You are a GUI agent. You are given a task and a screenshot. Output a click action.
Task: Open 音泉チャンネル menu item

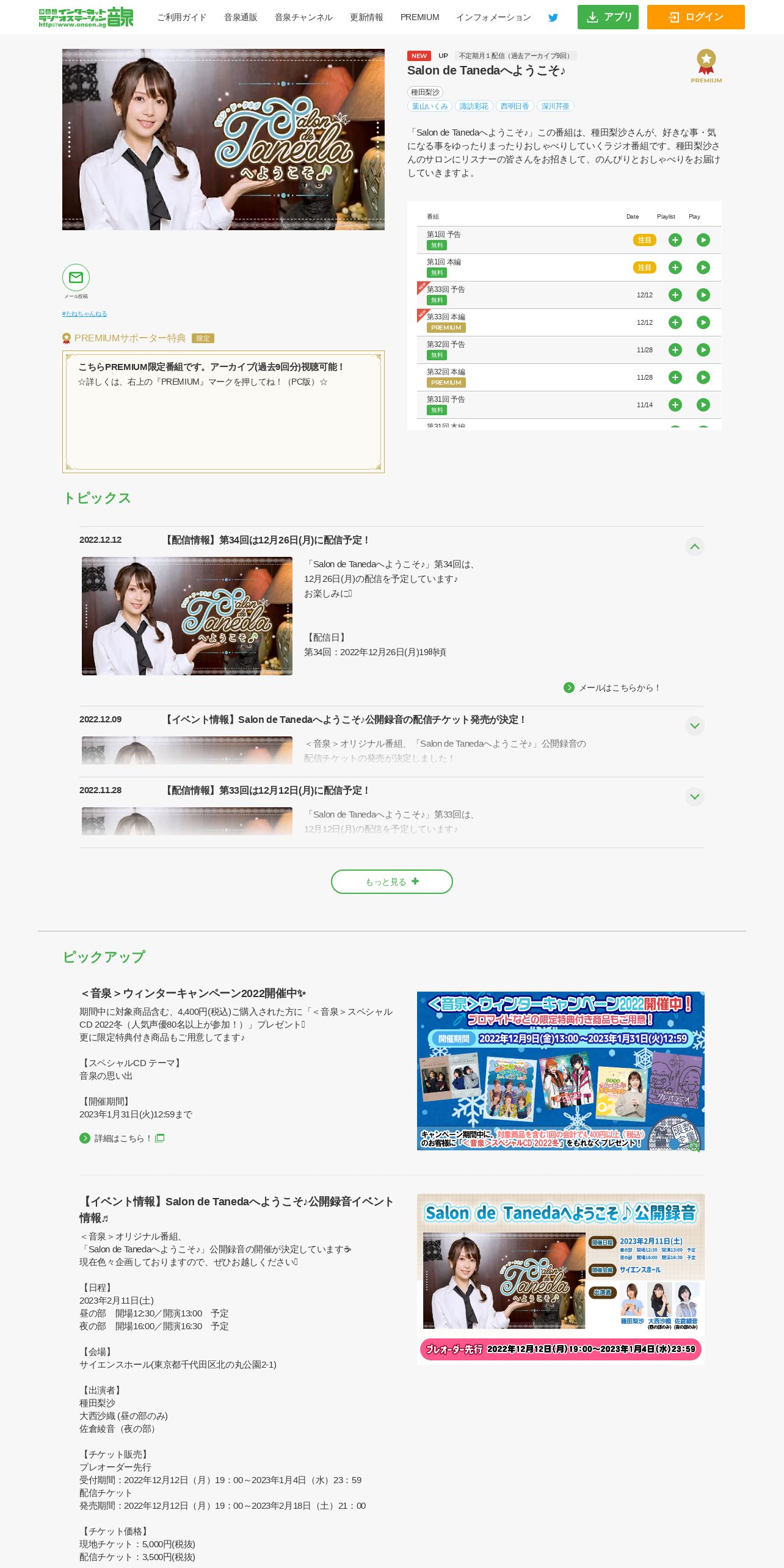point(303,17)
